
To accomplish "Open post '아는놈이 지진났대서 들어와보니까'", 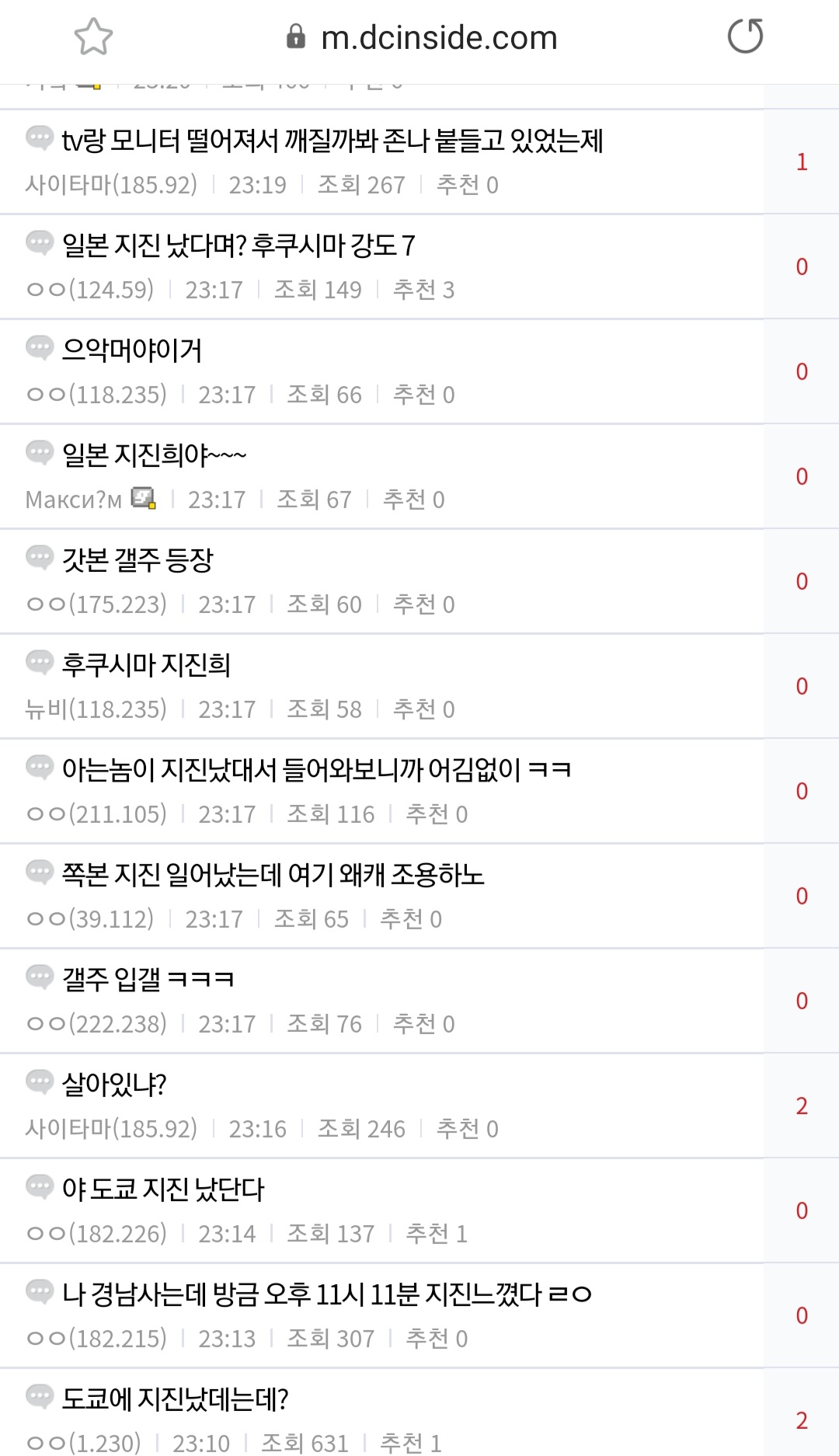I will (316, 771).
